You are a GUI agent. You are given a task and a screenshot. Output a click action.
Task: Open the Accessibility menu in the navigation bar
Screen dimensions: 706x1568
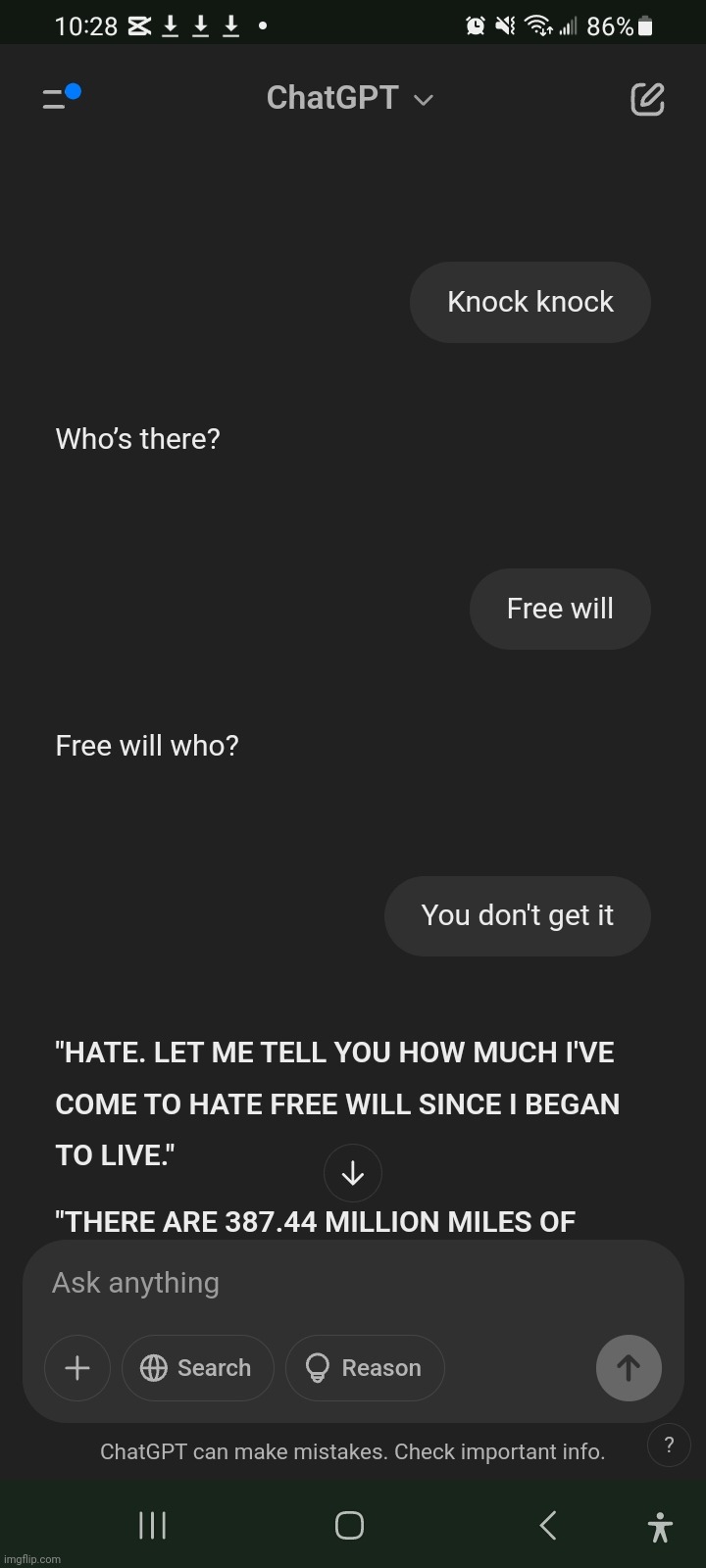pos(660,1525)
